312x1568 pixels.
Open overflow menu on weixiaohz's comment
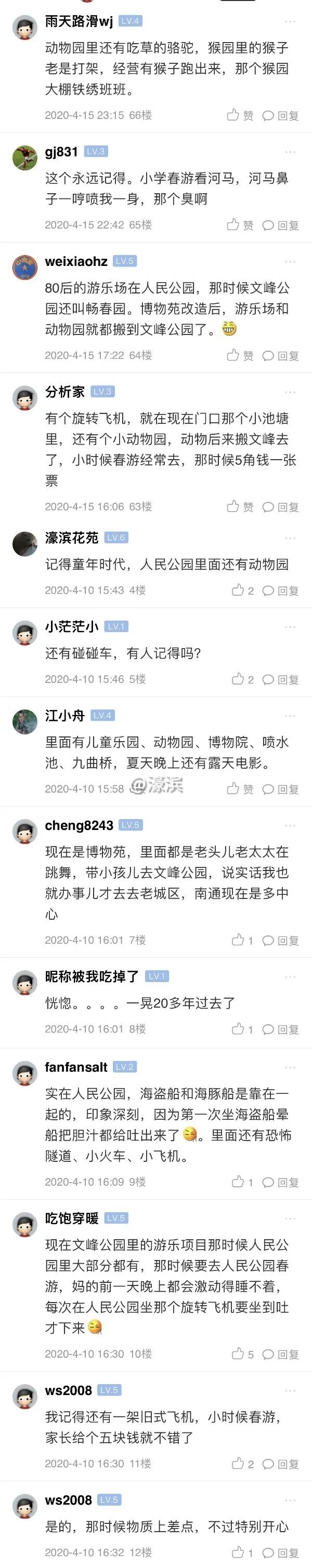click(x=290, y=261)
